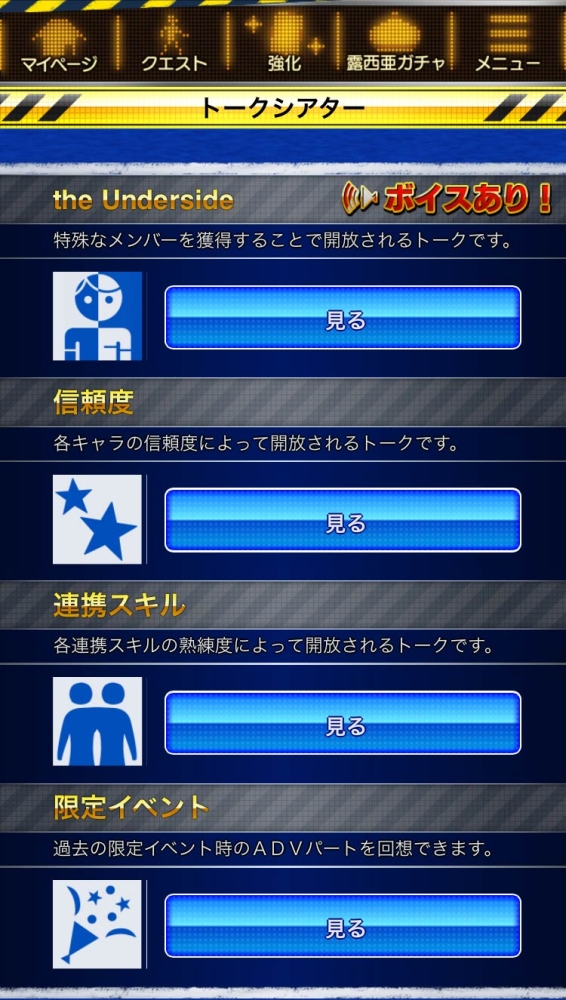Go to マイページ in the top navigation
The height and width of the screenshot is (1000, 566).
pyautogui.click(x=59, y=45)
